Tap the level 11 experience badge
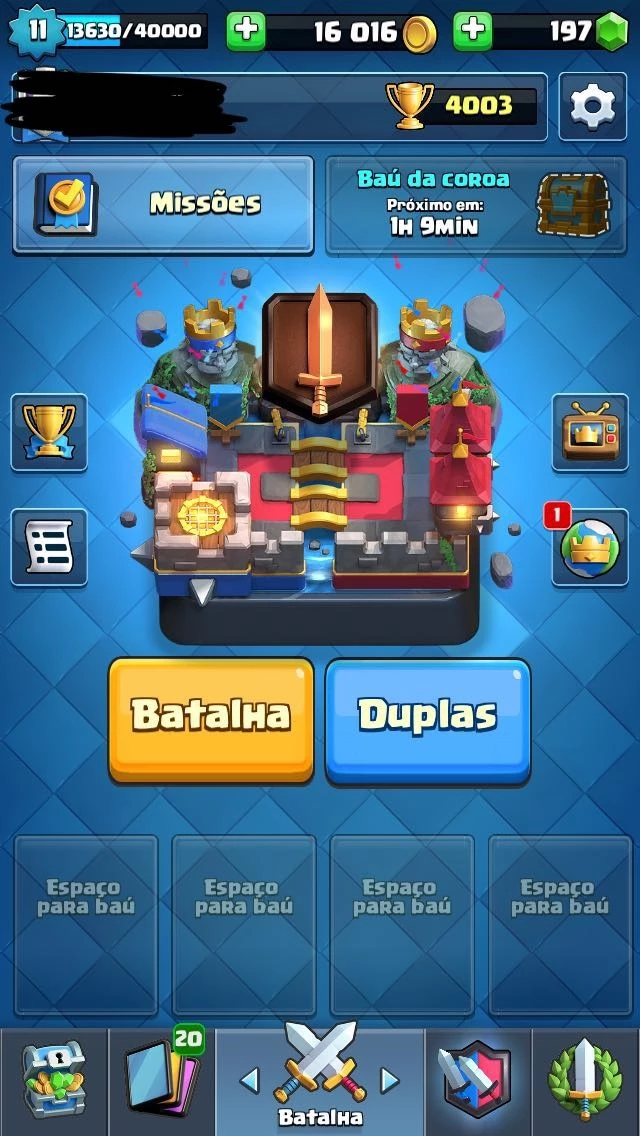The height and width of the screenshot is (1136, 640). pyautogui.click(x=37, y=30)
